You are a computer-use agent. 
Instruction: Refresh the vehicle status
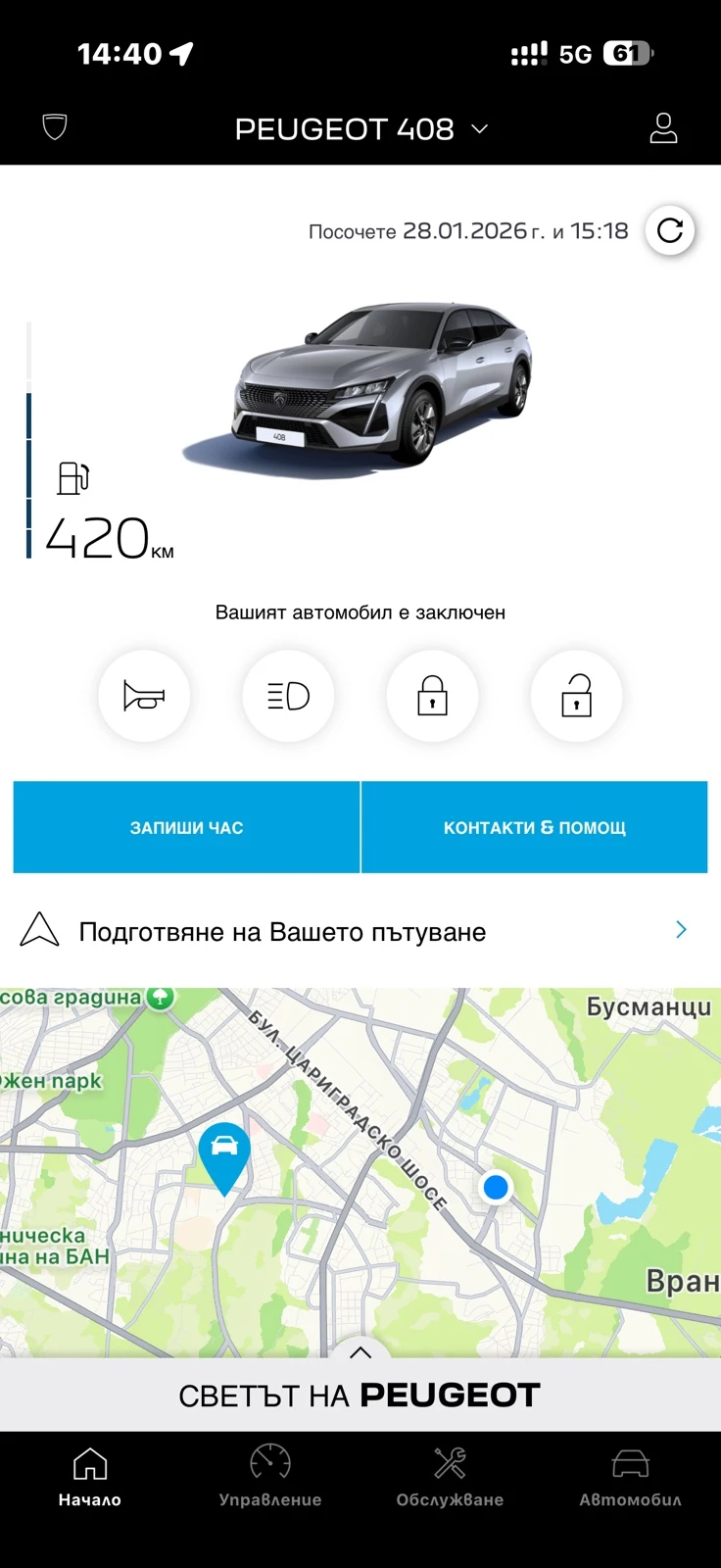670,231
